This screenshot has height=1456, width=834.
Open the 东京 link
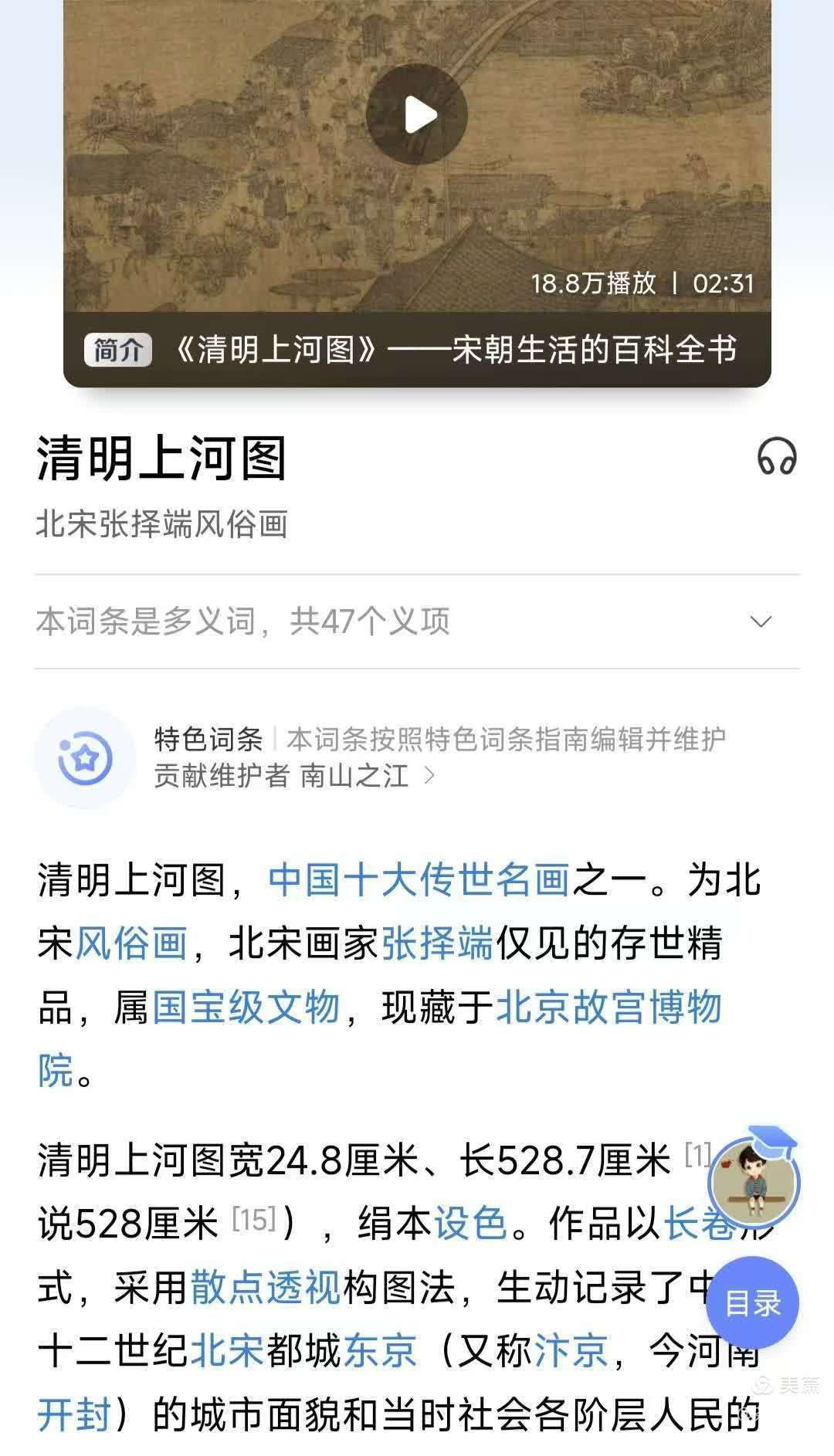(380, 1350)
